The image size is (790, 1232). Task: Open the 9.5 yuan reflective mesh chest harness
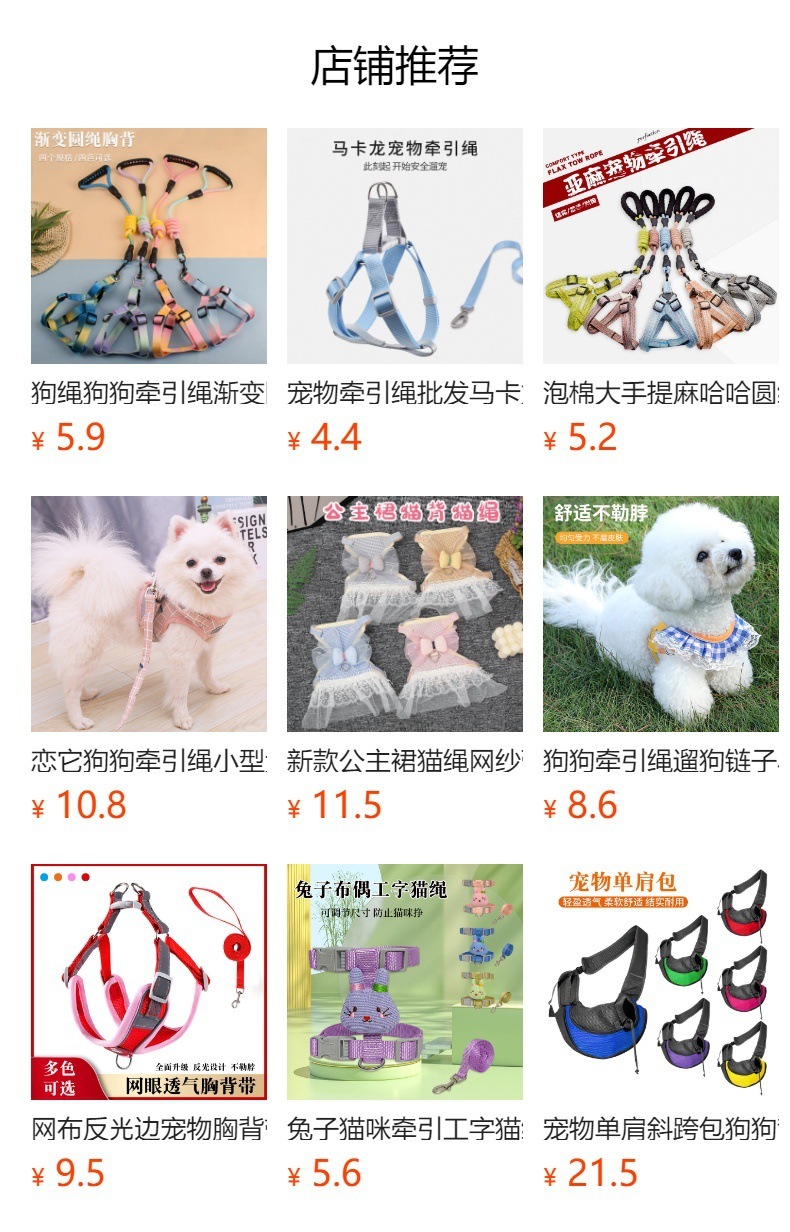point(149,982)
